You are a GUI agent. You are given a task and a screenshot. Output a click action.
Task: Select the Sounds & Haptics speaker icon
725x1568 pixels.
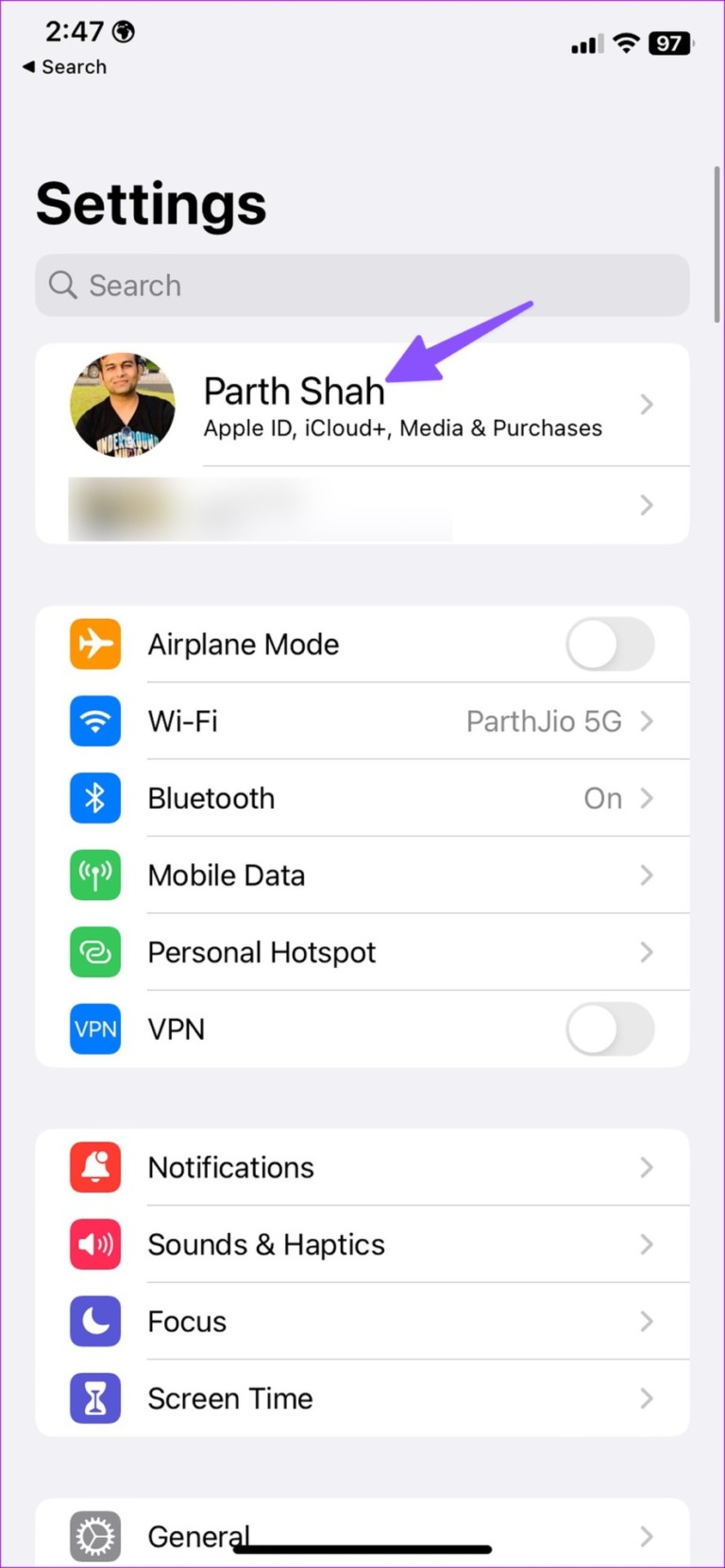pos(94,1243)
